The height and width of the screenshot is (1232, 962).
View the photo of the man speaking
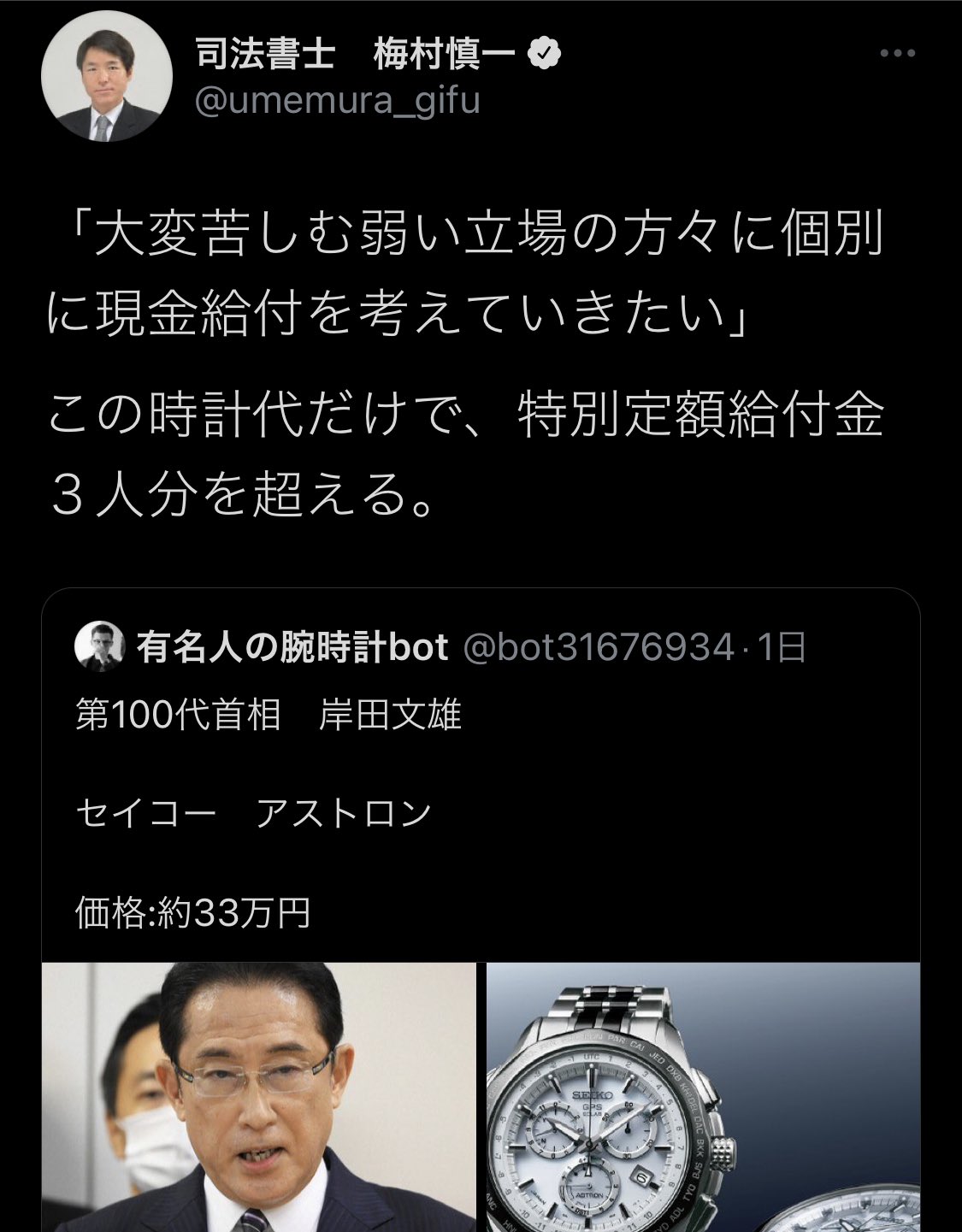(259, 1097)
